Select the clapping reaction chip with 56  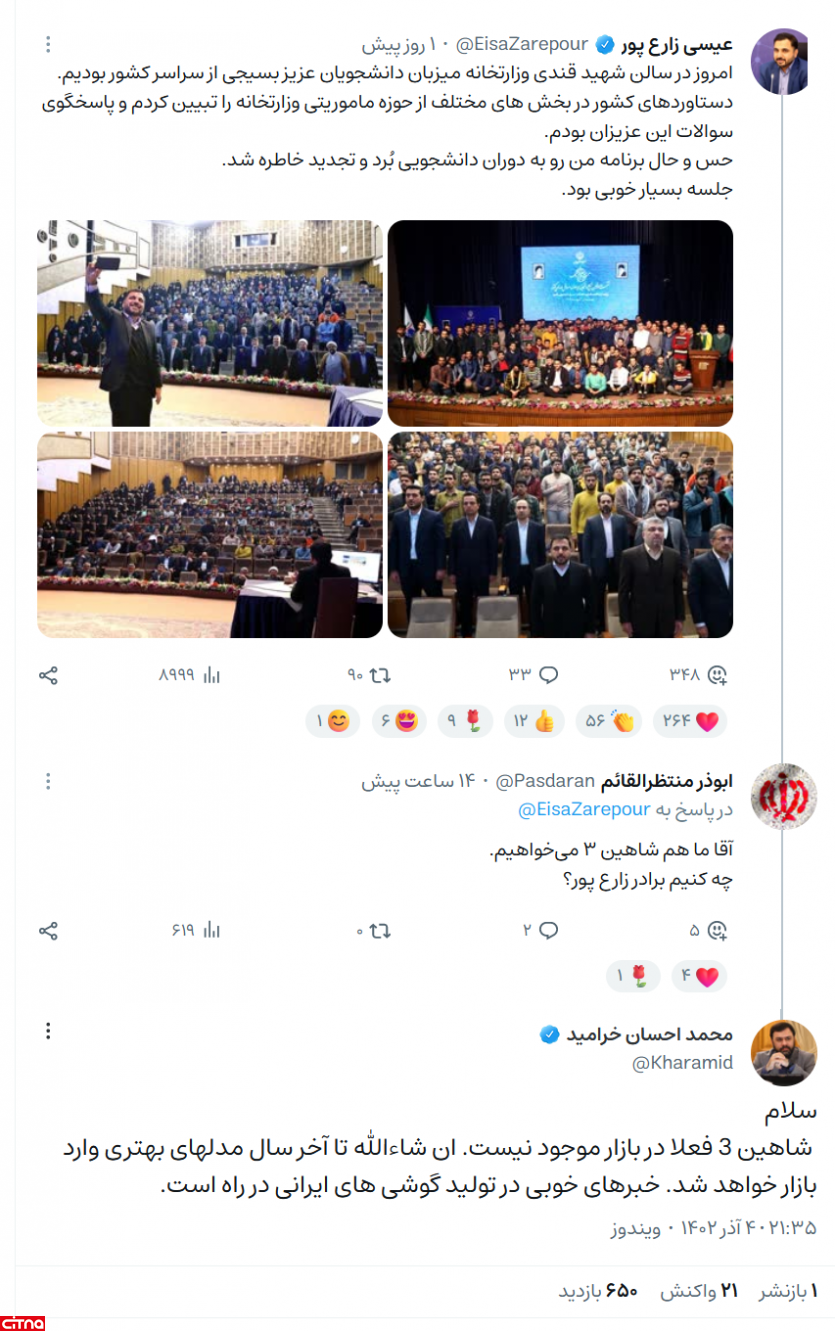click(x=609, y=721)
